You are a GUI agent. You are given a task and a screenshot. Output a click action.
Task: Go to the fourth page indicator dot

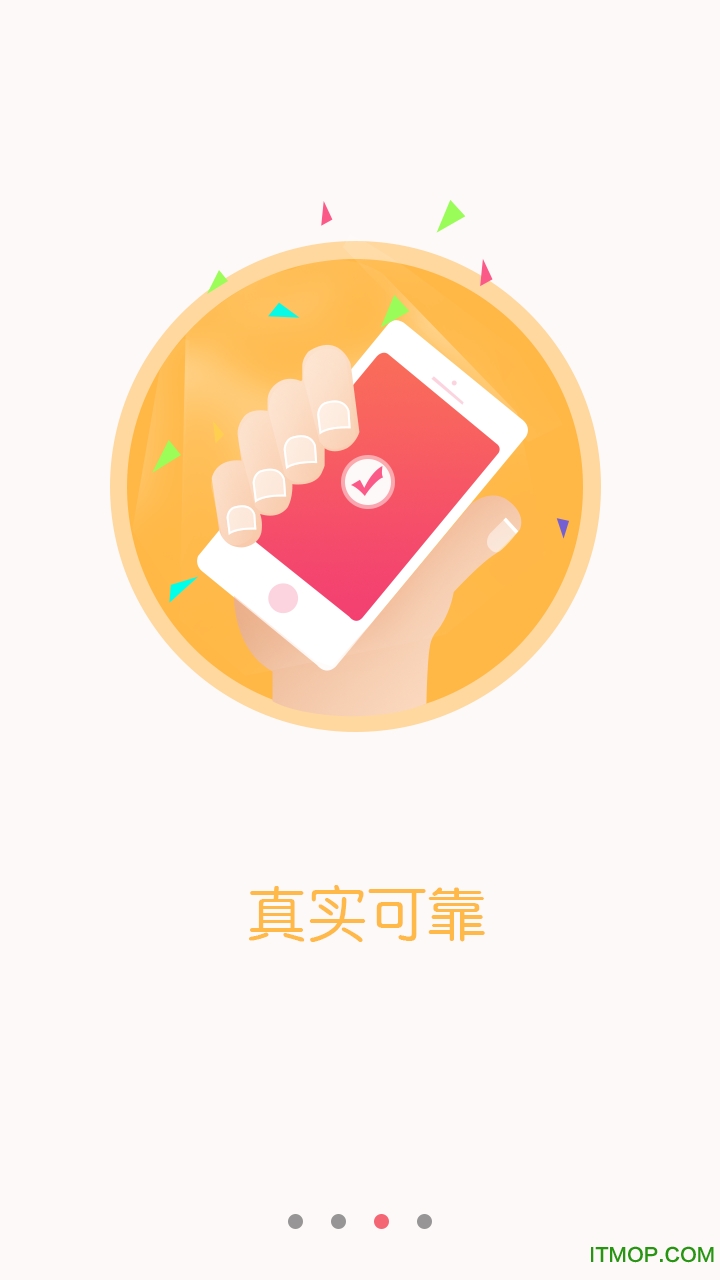pyautogui.click(x=424, y=1221)
